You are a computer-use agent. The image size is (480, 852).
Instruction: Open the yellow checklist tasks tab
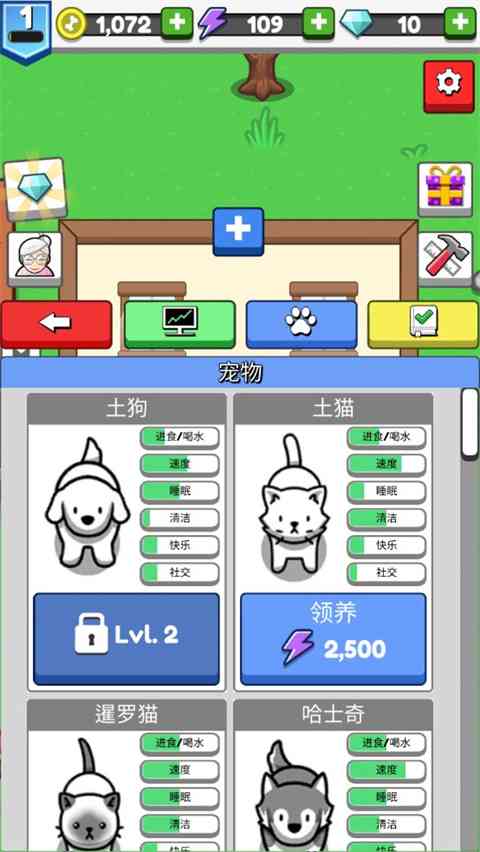point(423,324)
